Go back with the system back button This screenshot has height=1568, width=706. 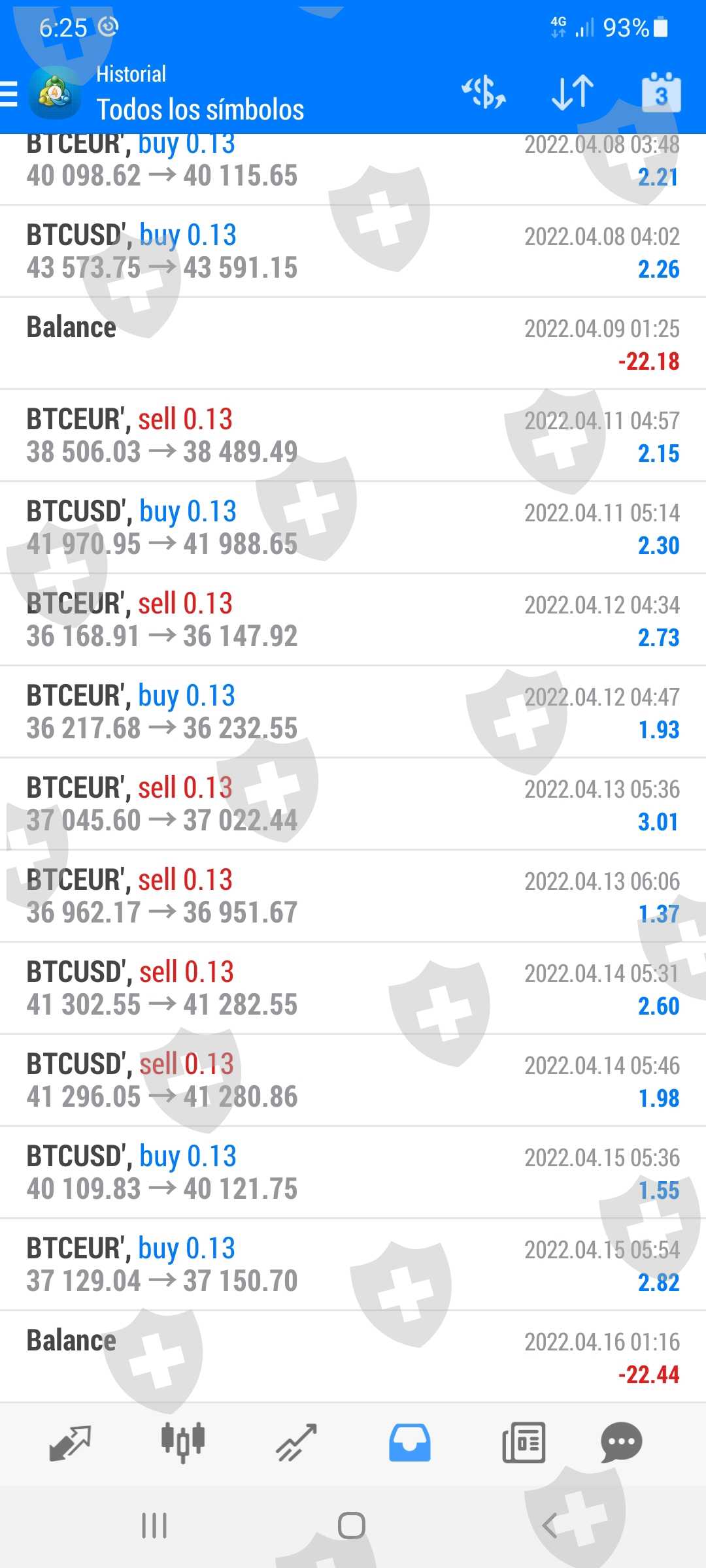click(x=549, y=1526)
